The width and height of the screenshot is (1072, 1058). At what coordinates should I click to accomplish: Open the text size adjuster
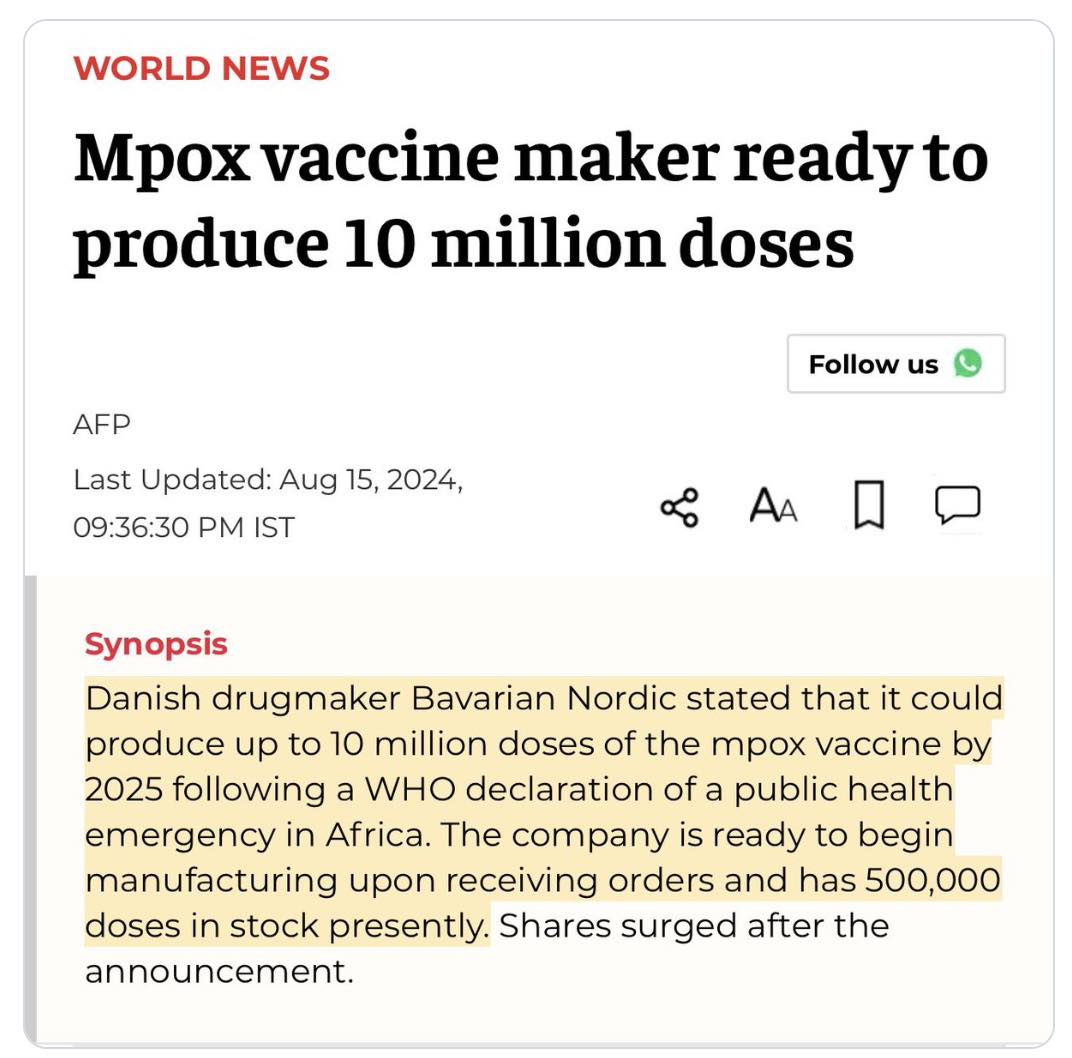point(773,507)
